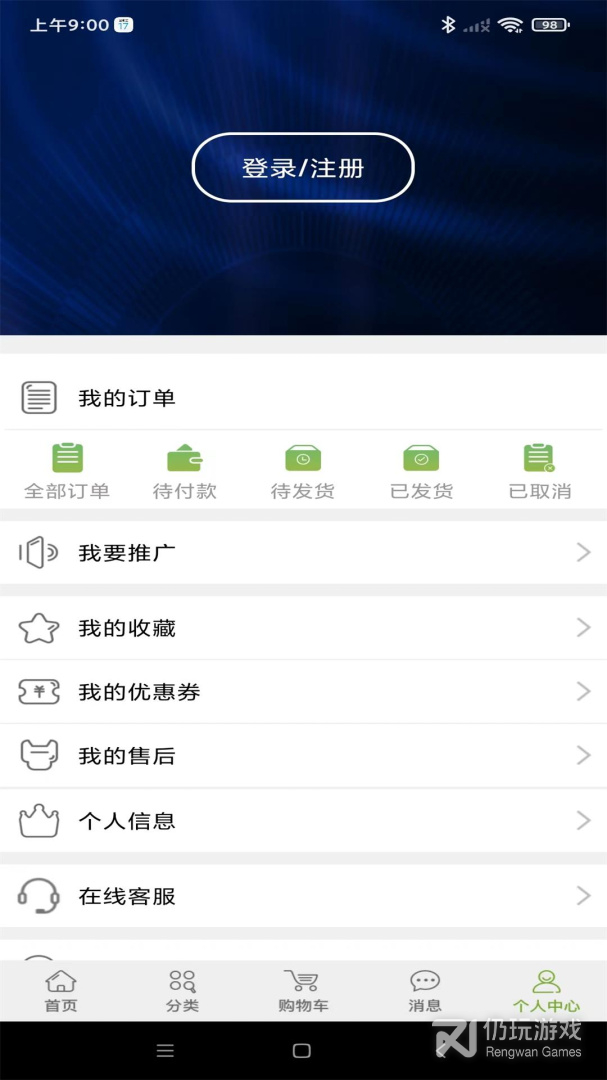
Task: Open 我的优惠券
Action: pos(303,692)
